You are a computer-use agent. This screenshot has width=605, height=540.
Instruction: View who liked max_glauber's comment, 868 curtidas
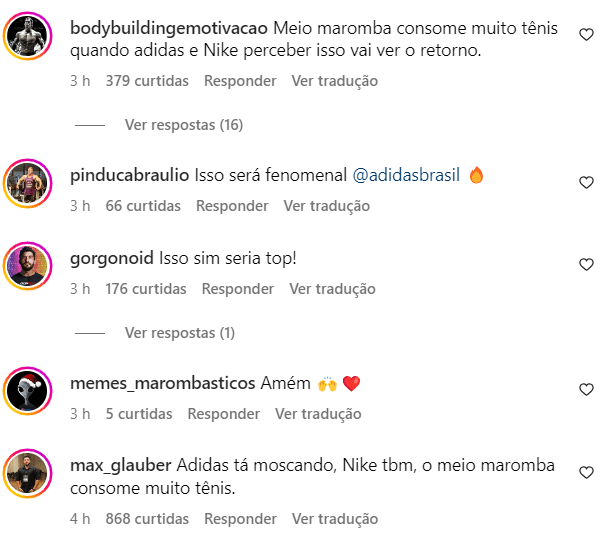[147, 520]
